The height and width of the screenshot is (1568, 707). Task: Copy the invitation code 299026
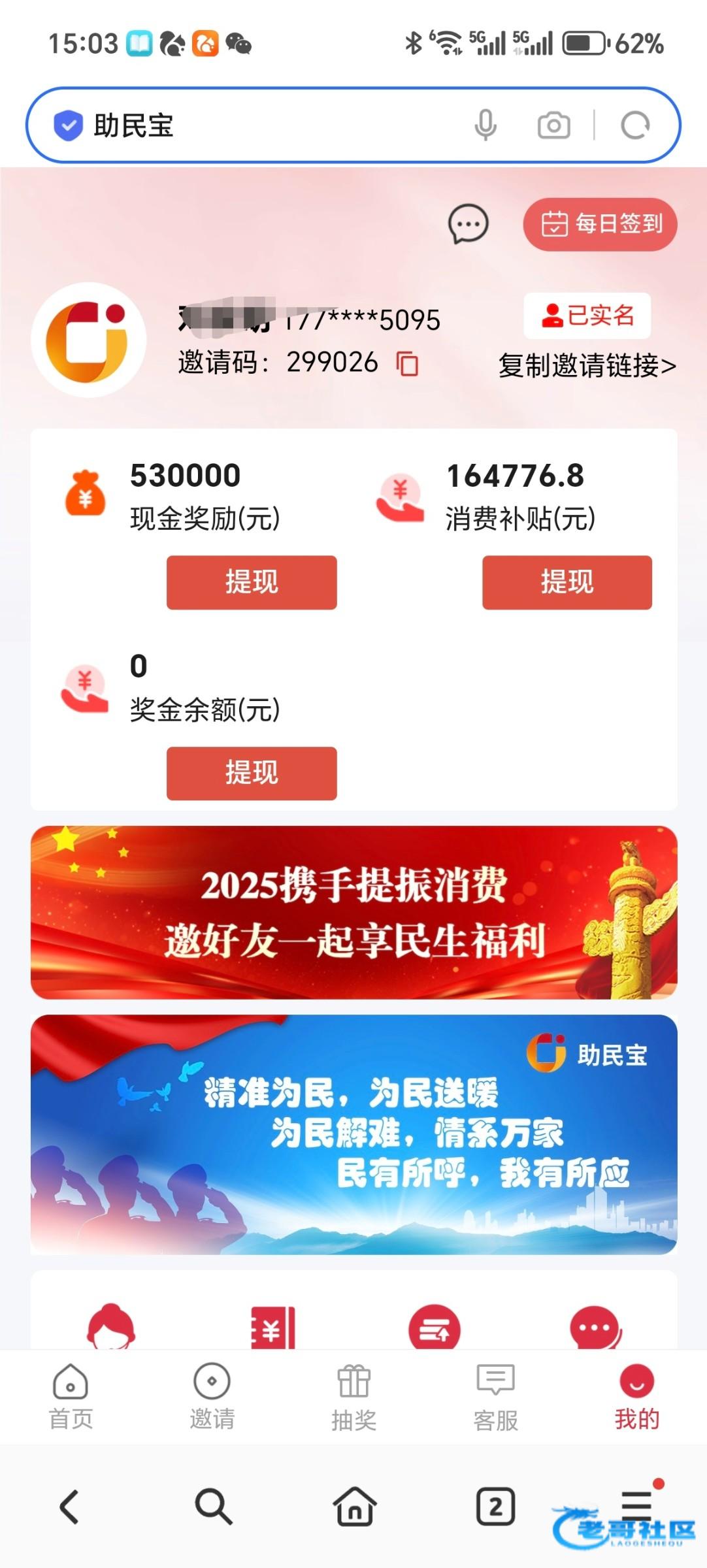point(408,363)
